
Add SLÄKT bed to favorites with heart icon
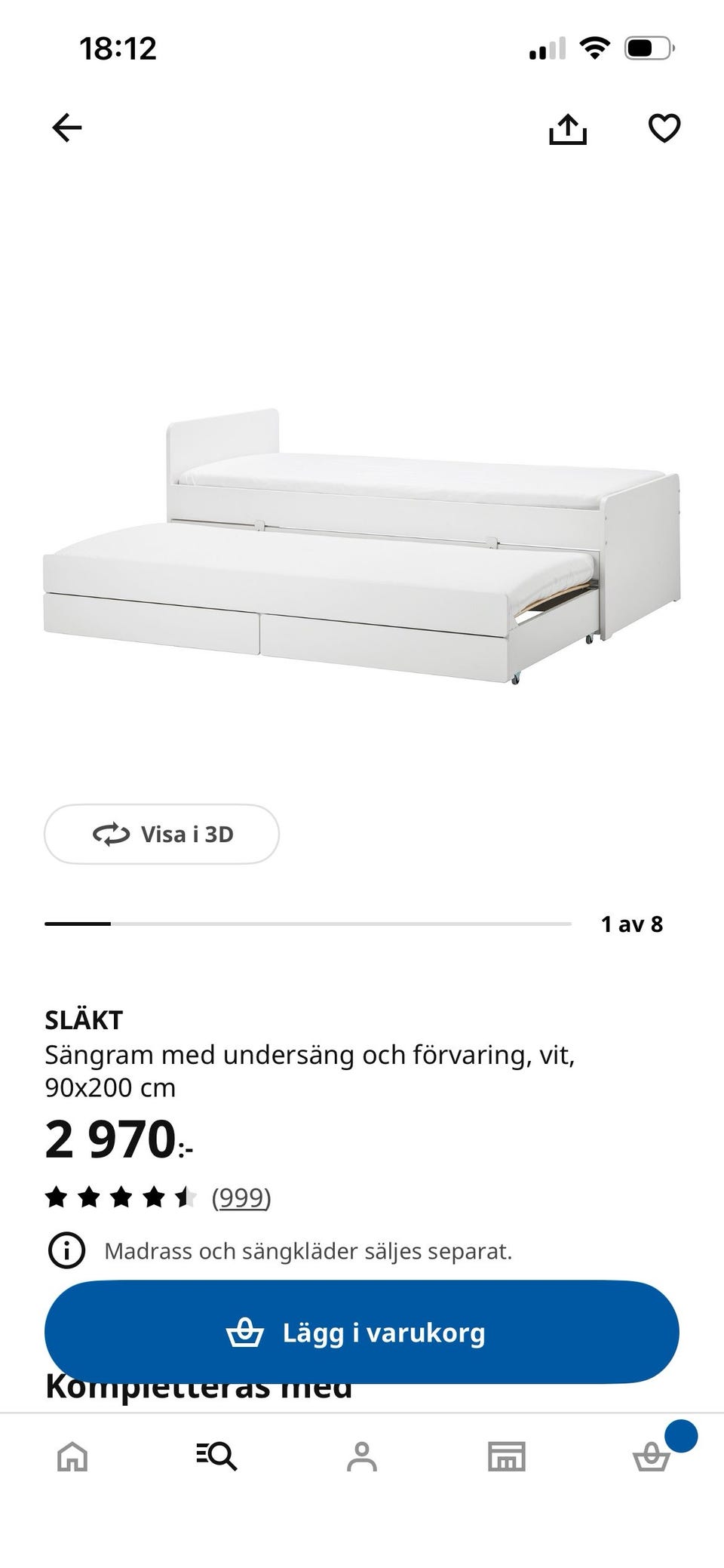(664, 128)
